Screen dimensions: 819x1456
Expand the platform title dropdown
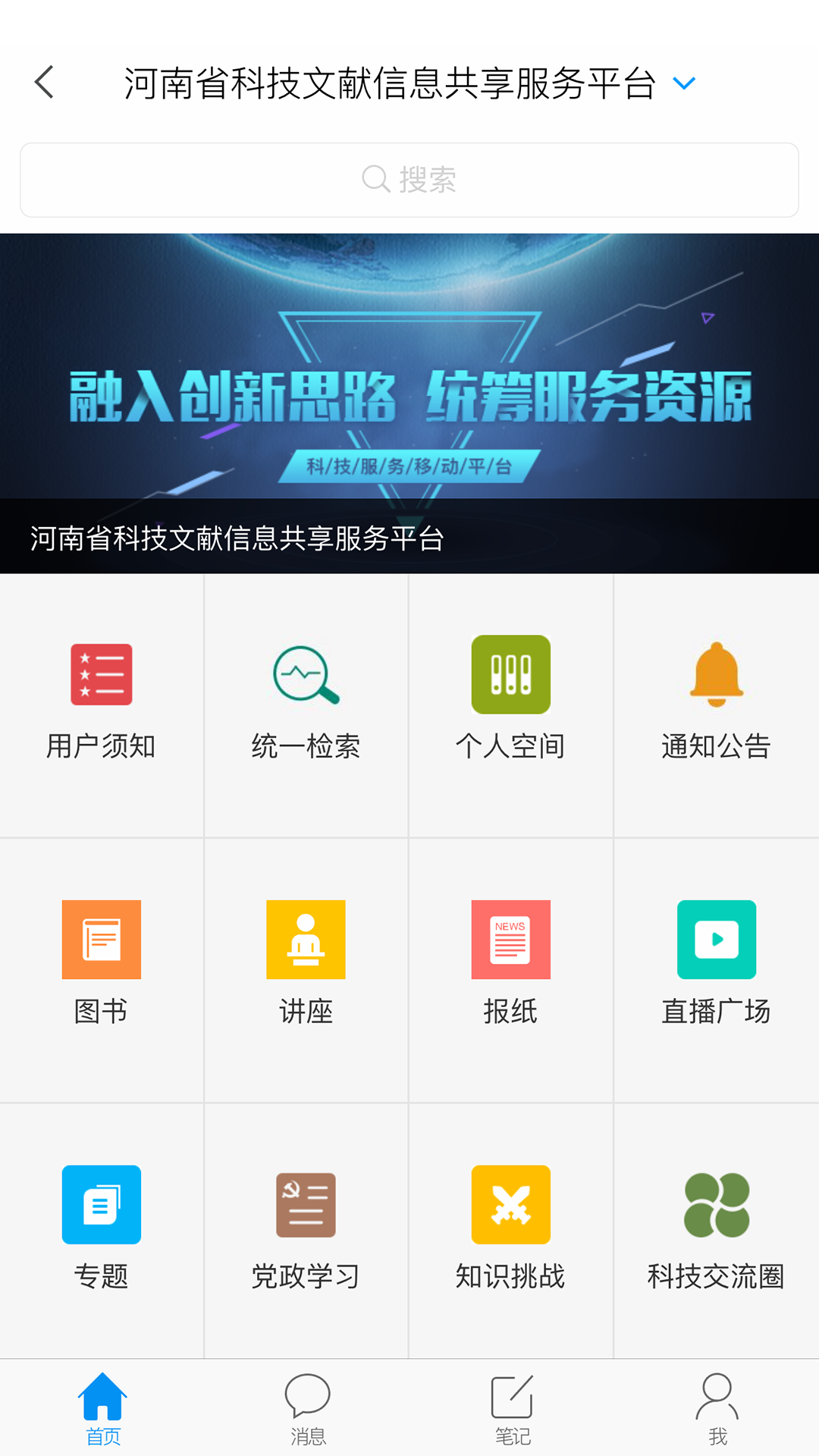[x=683, y=83]
